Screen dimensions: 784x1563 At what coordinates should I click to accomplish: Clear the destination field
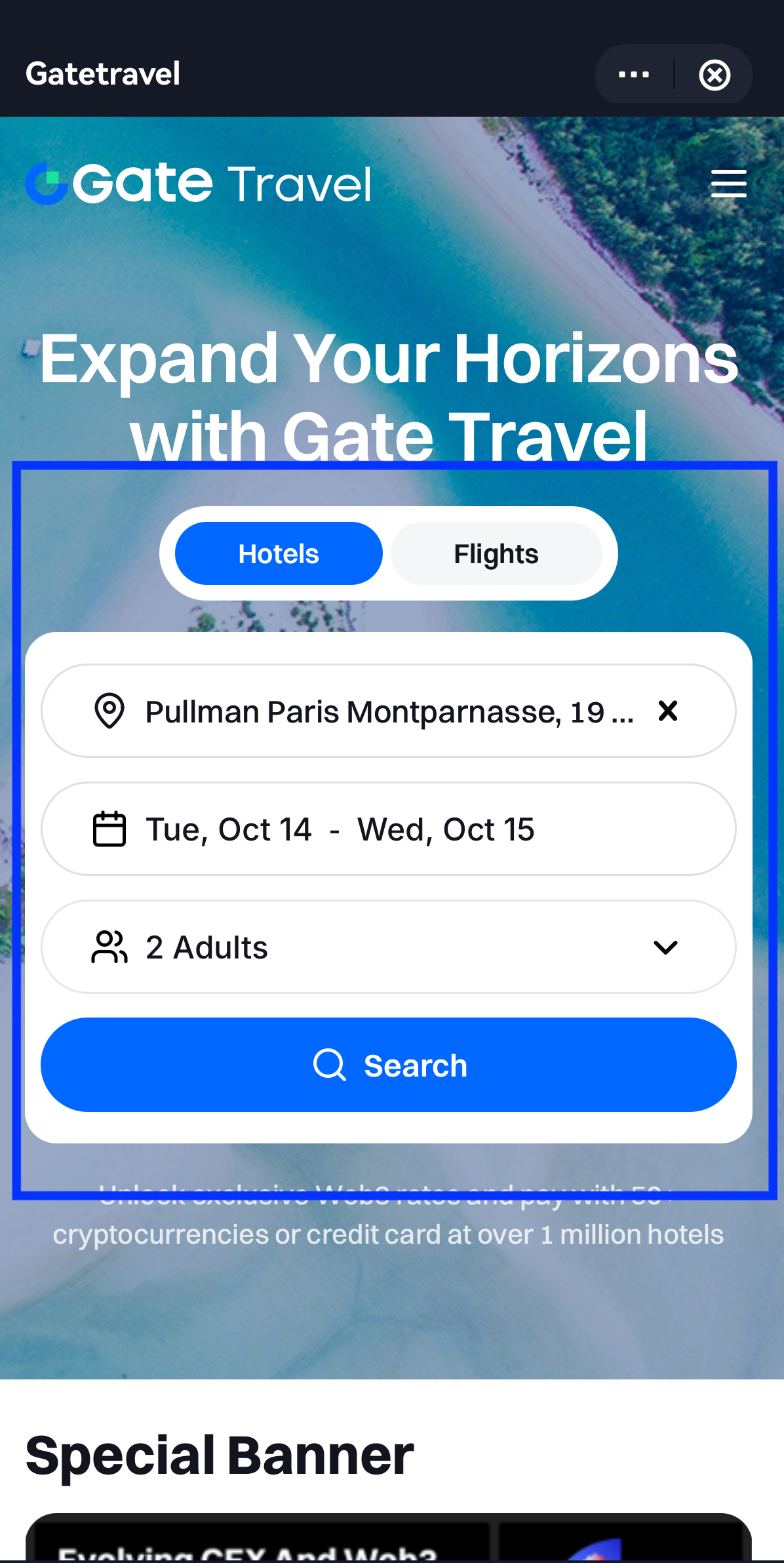tap(667, 711)
